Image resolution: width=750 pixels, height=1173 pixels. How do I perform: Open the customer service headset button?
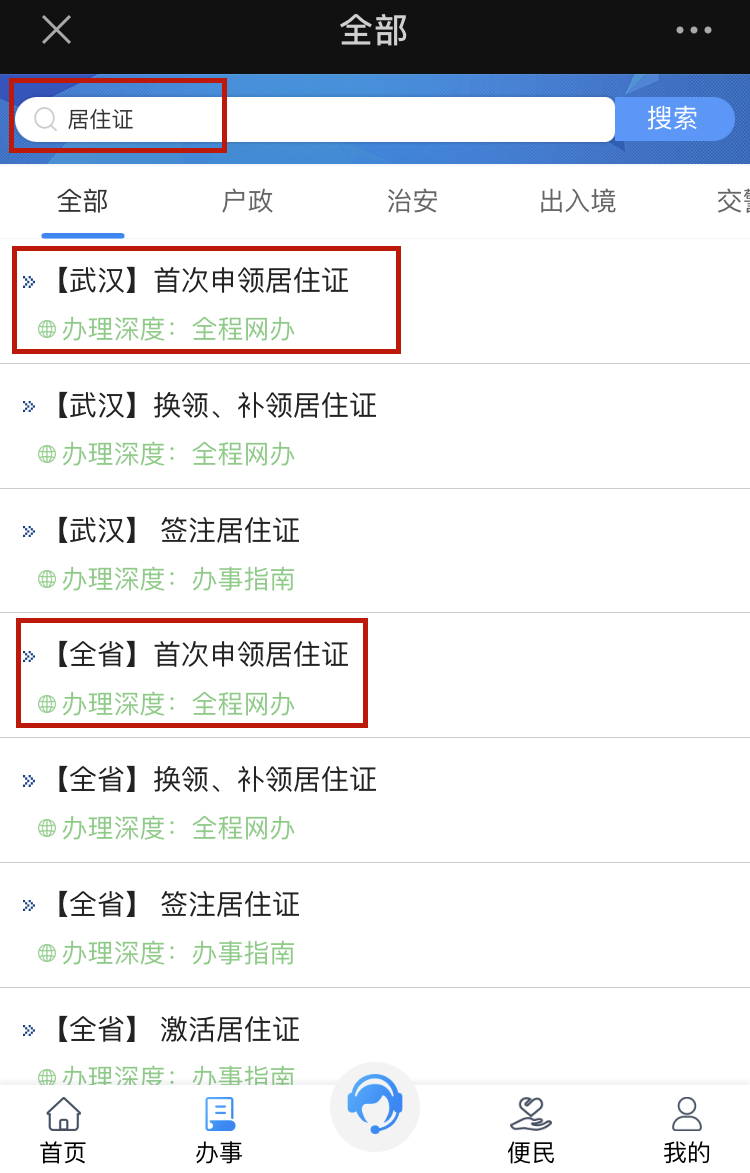pos(375,1105)
